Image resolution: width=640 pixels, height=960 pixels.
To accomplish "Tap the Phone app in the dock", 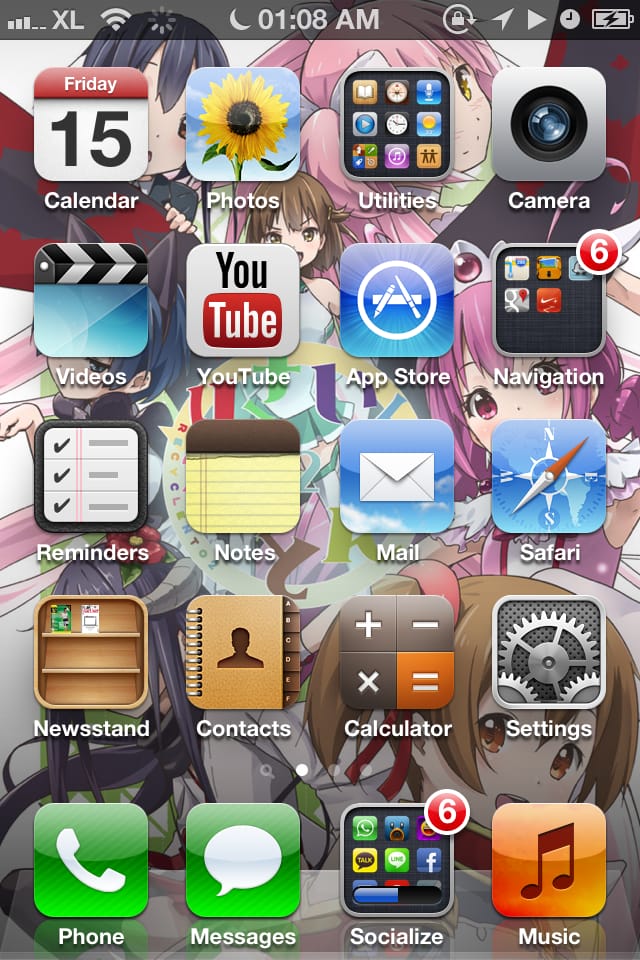I will click(x=91, y=860).
